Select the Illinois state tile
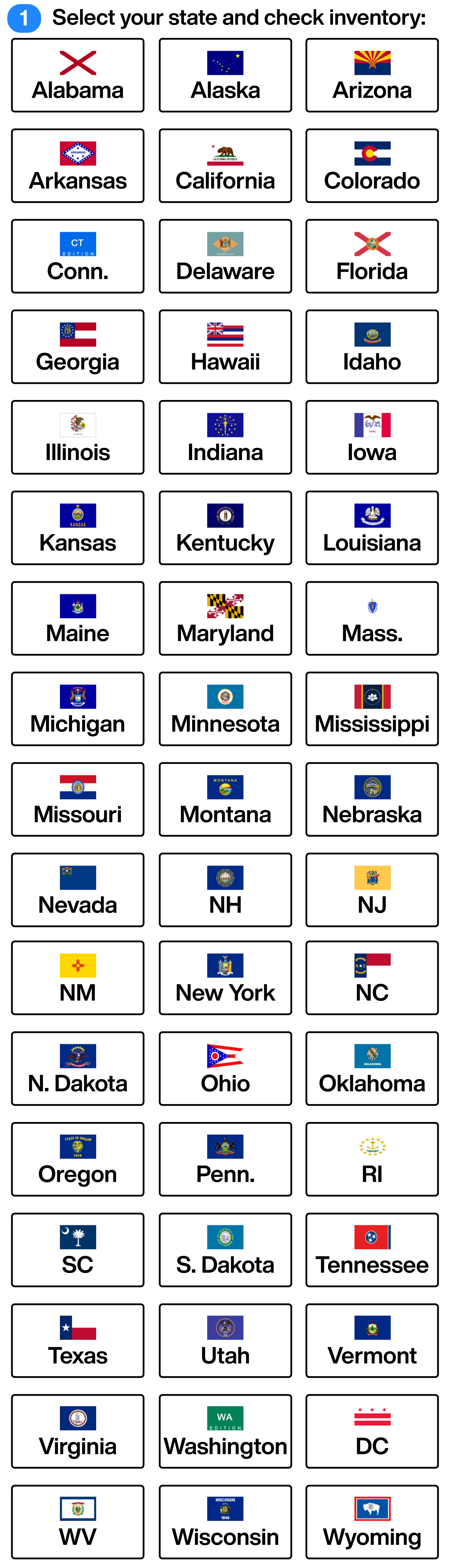Image resolution: width=451 pixels, height=1568 pixels. 78,438
